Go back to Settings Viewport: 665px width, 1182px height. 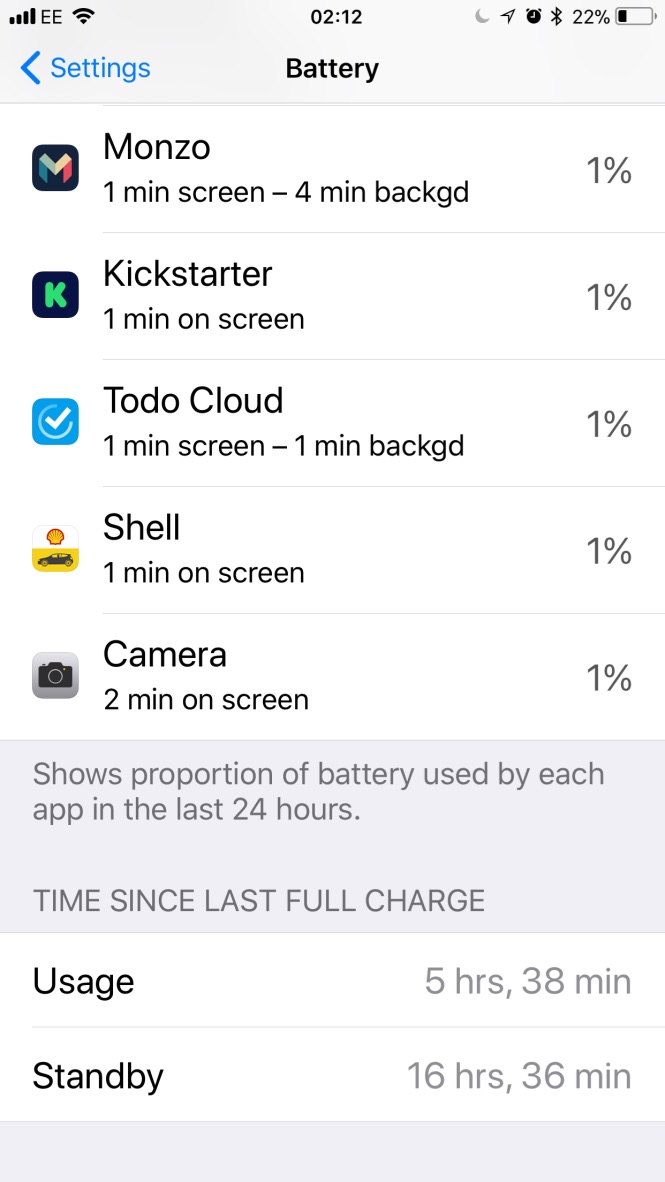(85, 68)
